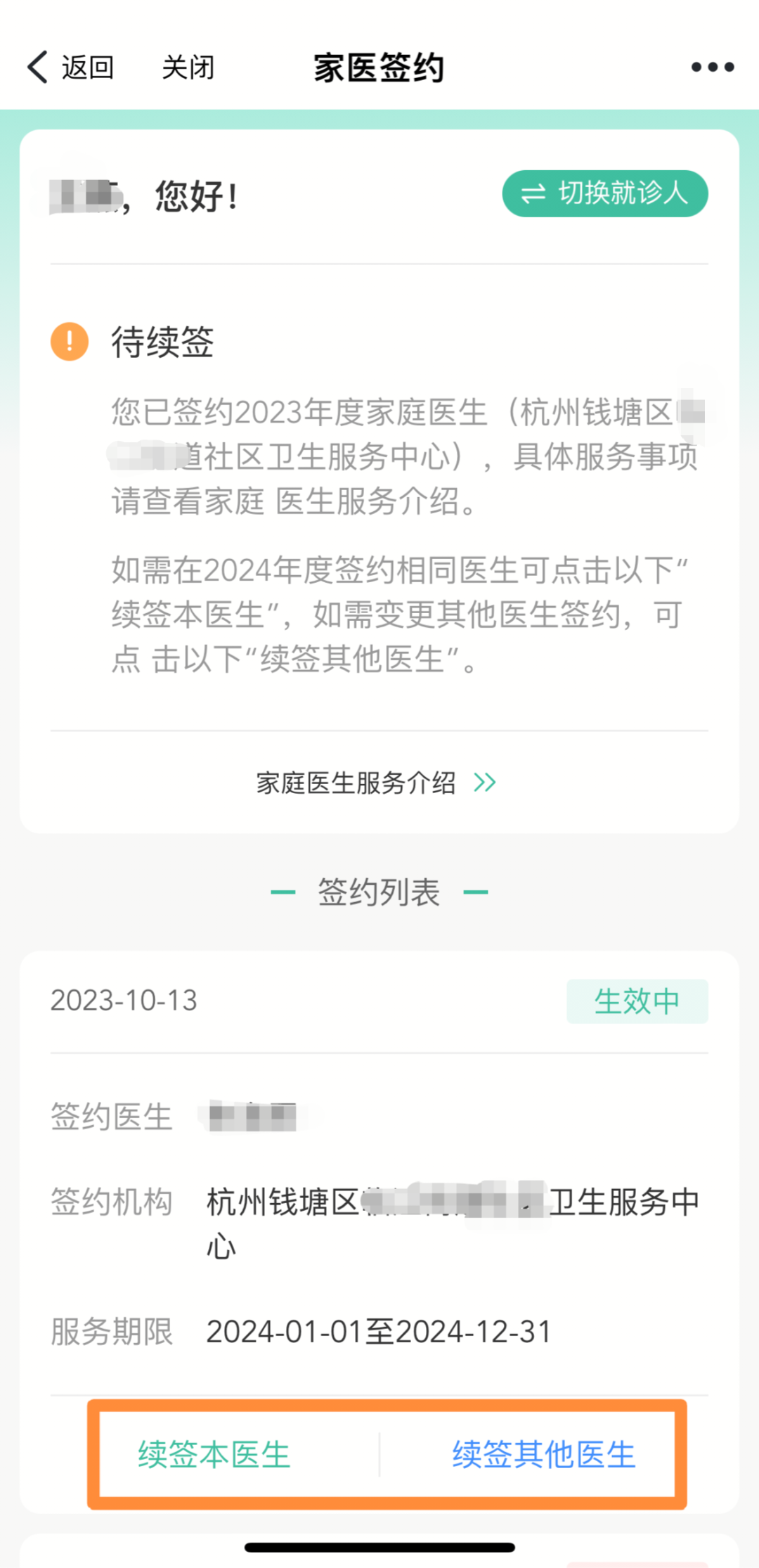Tap the double-chevron after 家庭医生服务介绍
Image resolution: width=759 pixels, height=1568 pixels.
484,783
